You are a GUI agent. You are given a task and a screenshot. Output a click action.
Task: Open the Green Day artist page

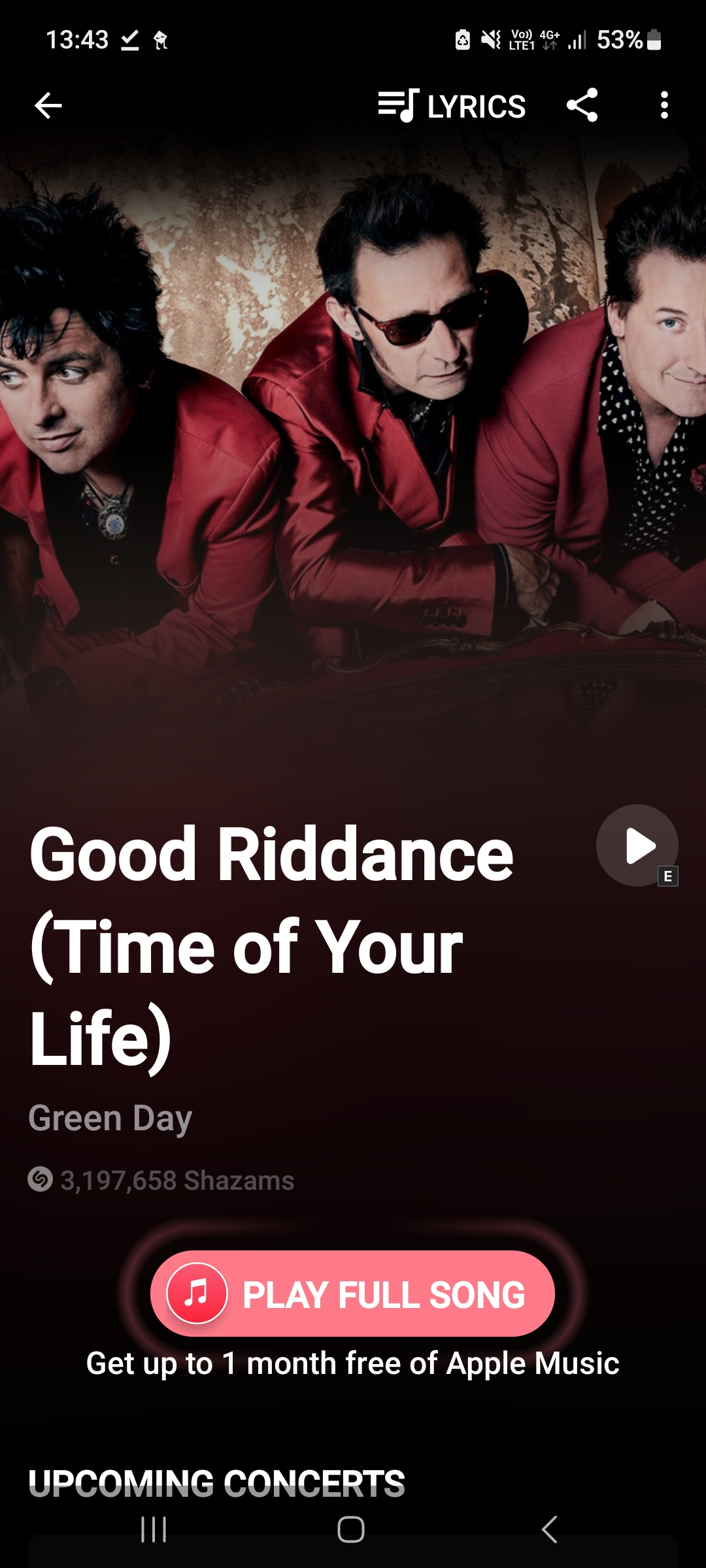click(x=110, y=1118)
